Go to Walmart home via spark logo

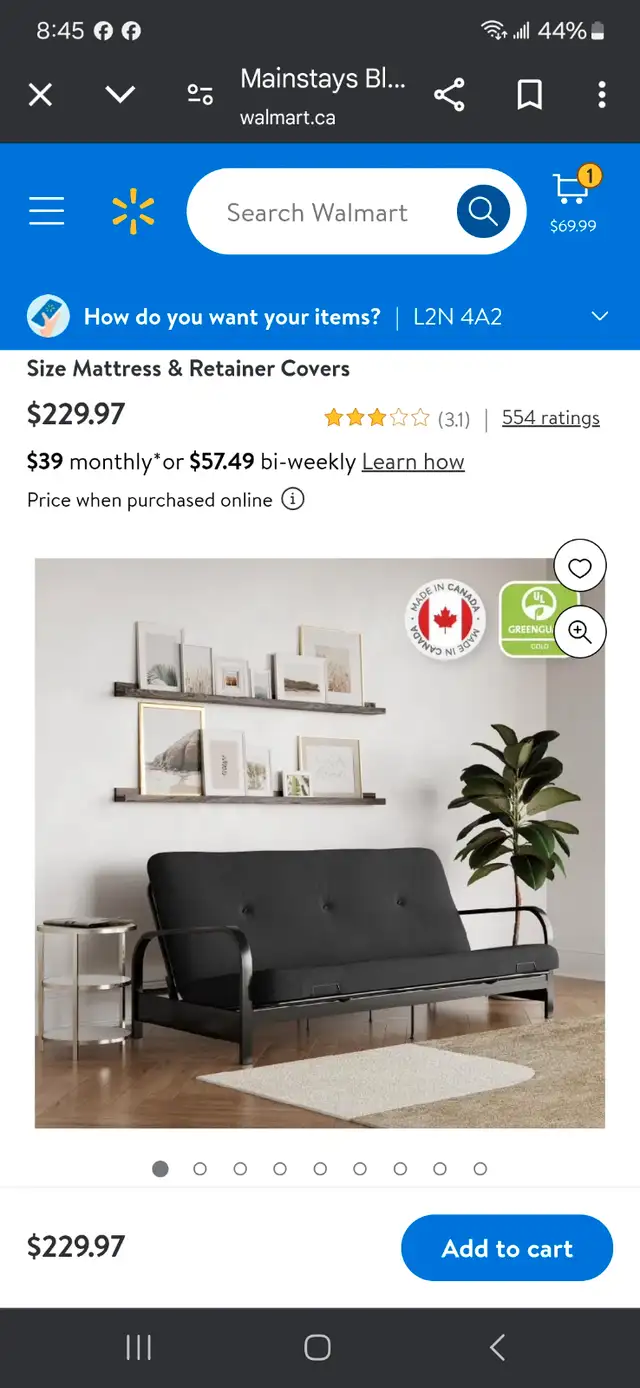133,211
